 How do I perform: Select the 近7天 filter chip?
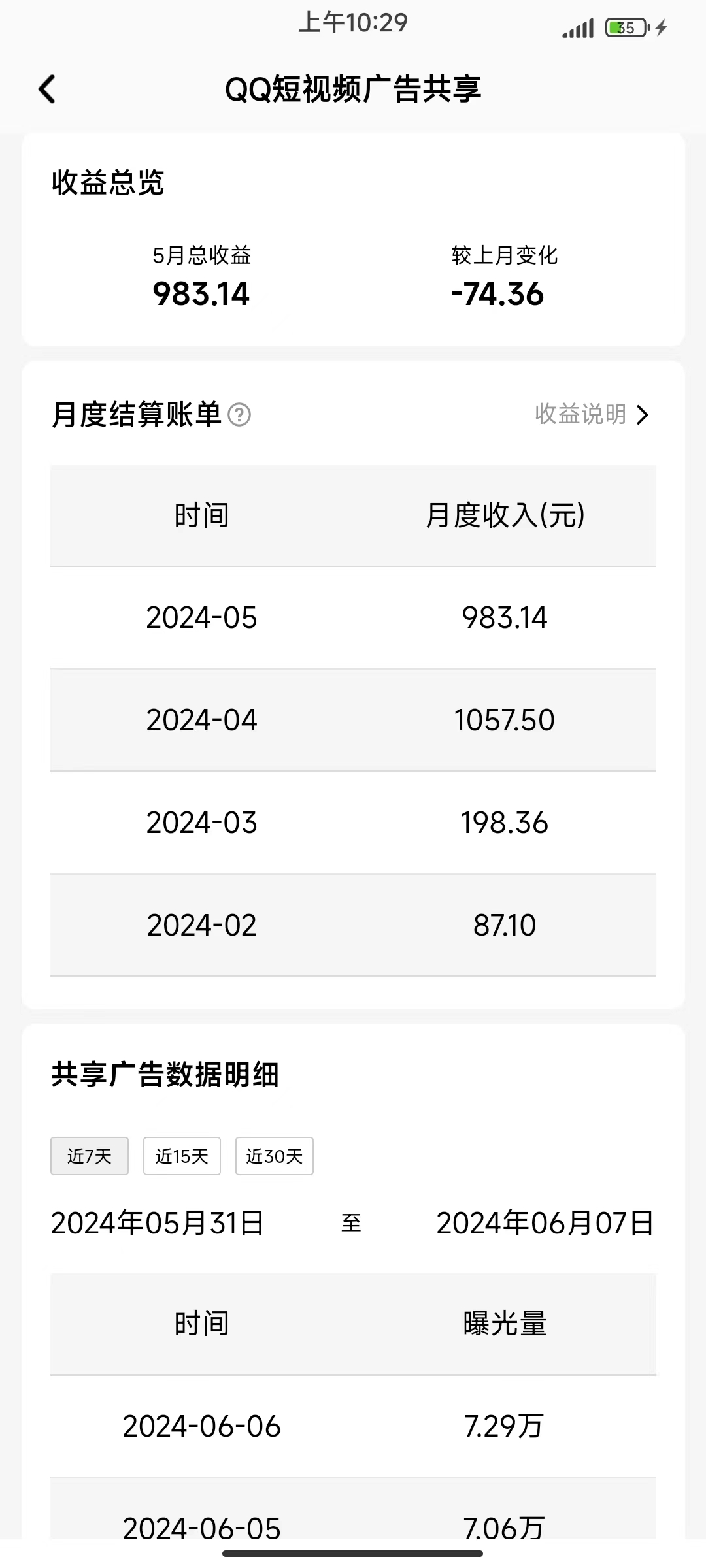coord(89,1156)
